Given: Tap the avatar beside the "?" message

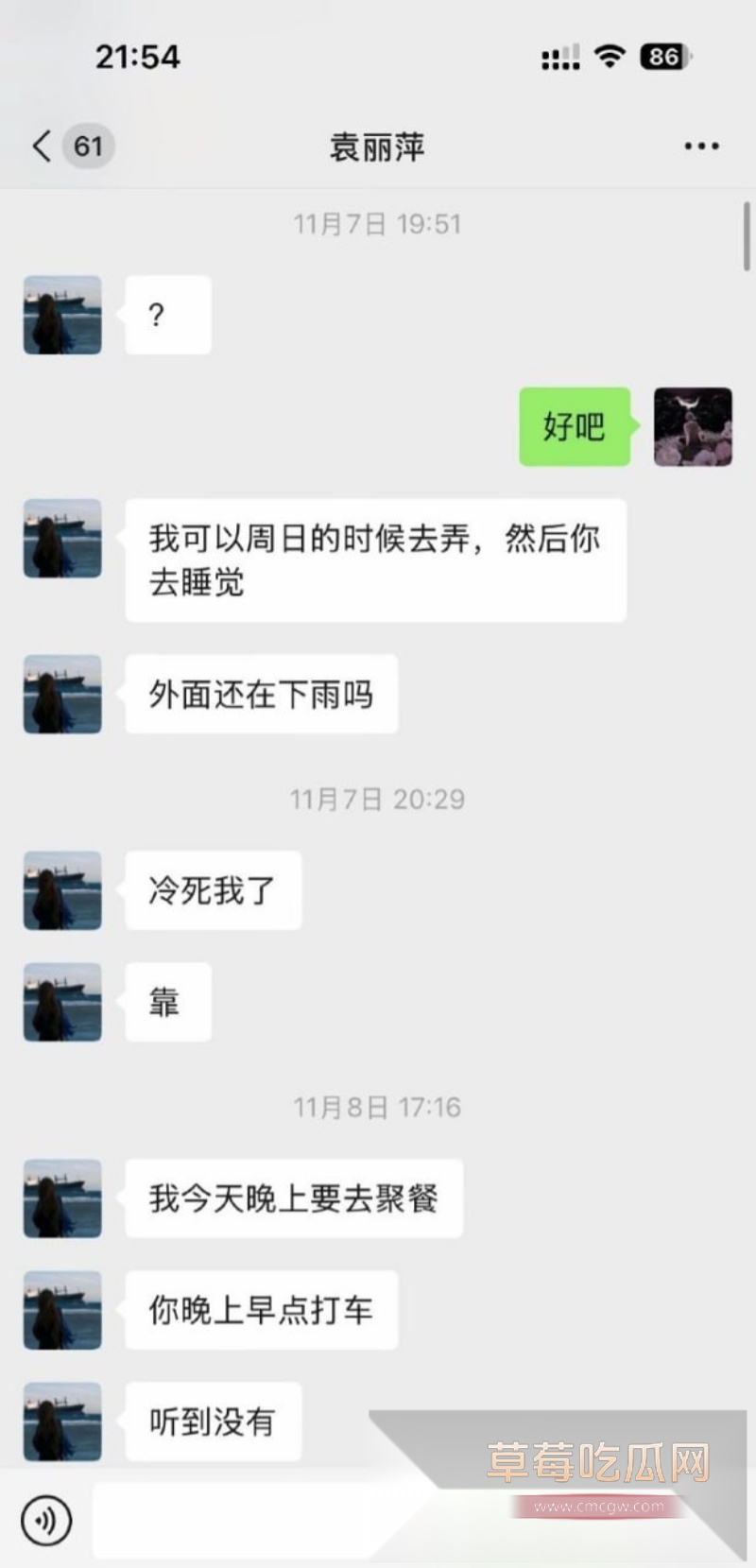Looking at the screenshot, I should click(x=61, y=316).
